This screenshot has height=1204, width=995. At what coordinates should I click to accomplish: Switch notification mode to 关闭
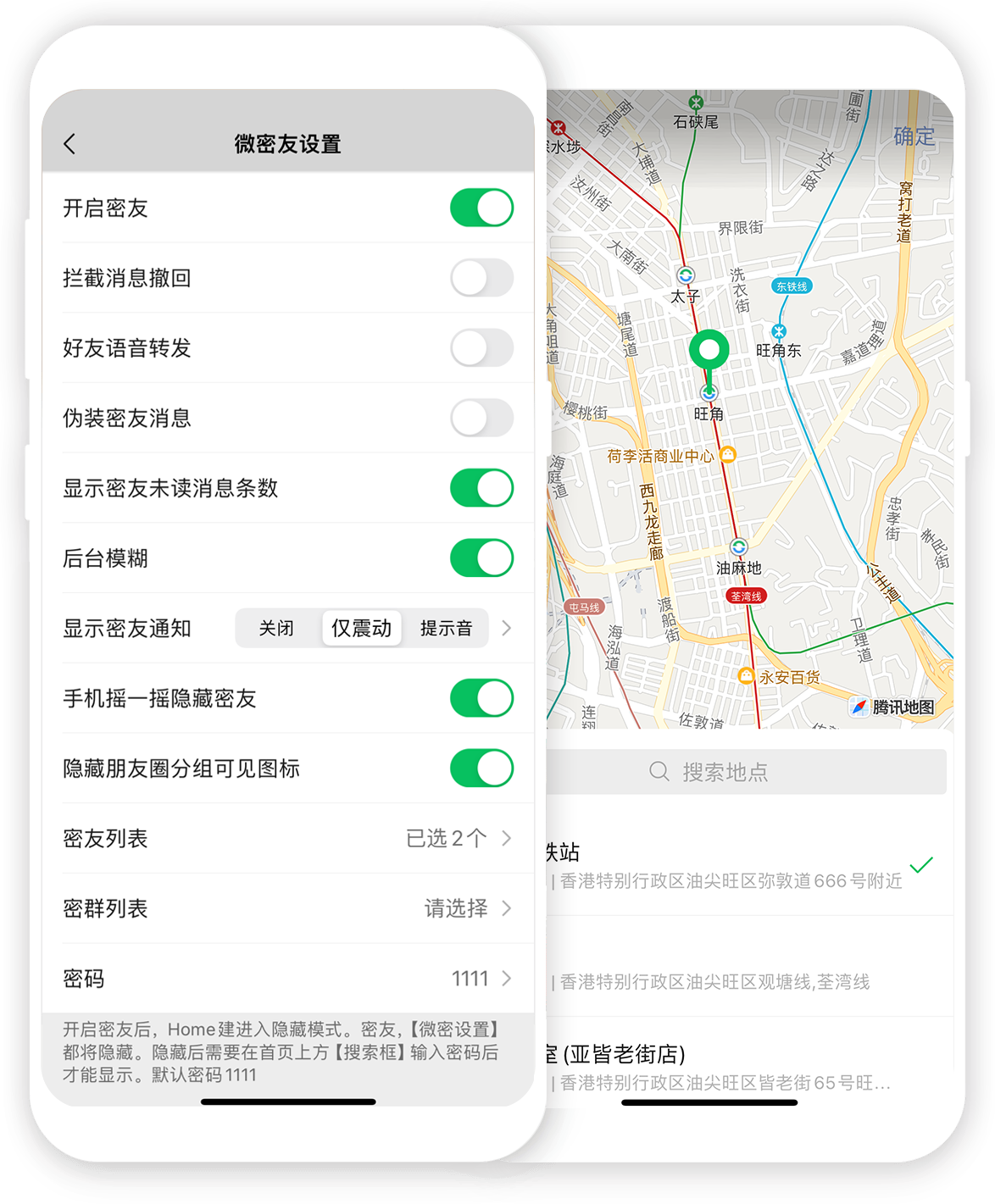(277, 629)
